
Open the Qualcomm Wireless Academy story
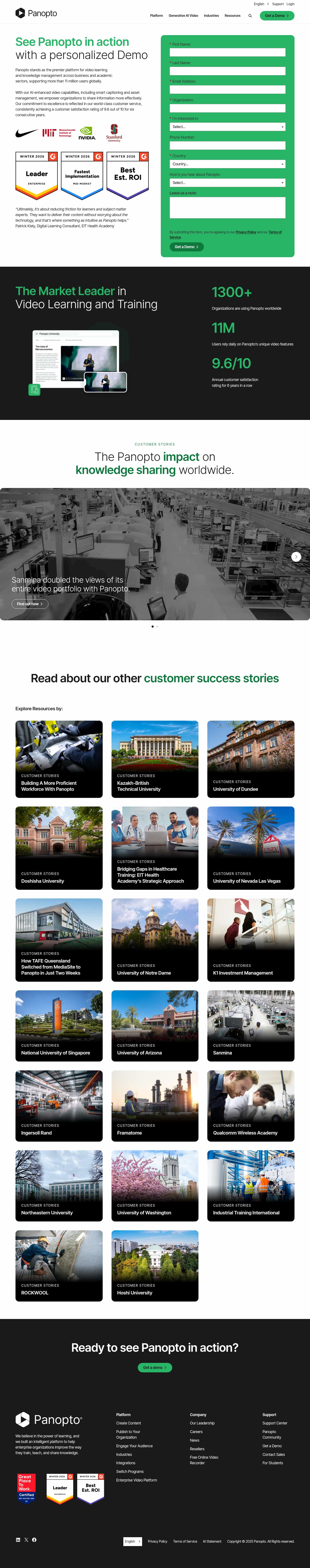pos(250,1105)
